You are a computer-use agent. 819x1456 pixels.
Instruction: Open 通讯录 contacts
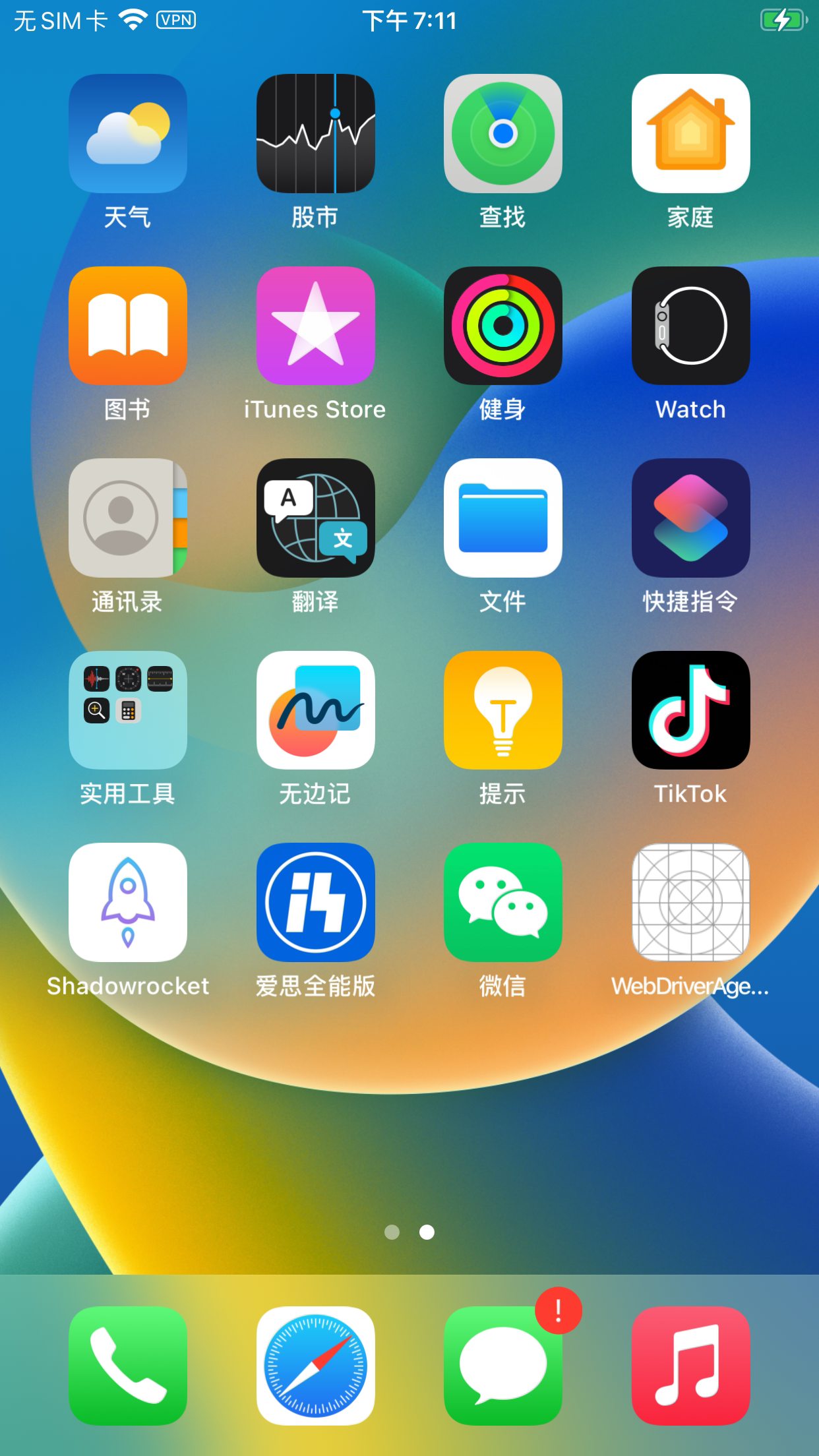point(128,518)
